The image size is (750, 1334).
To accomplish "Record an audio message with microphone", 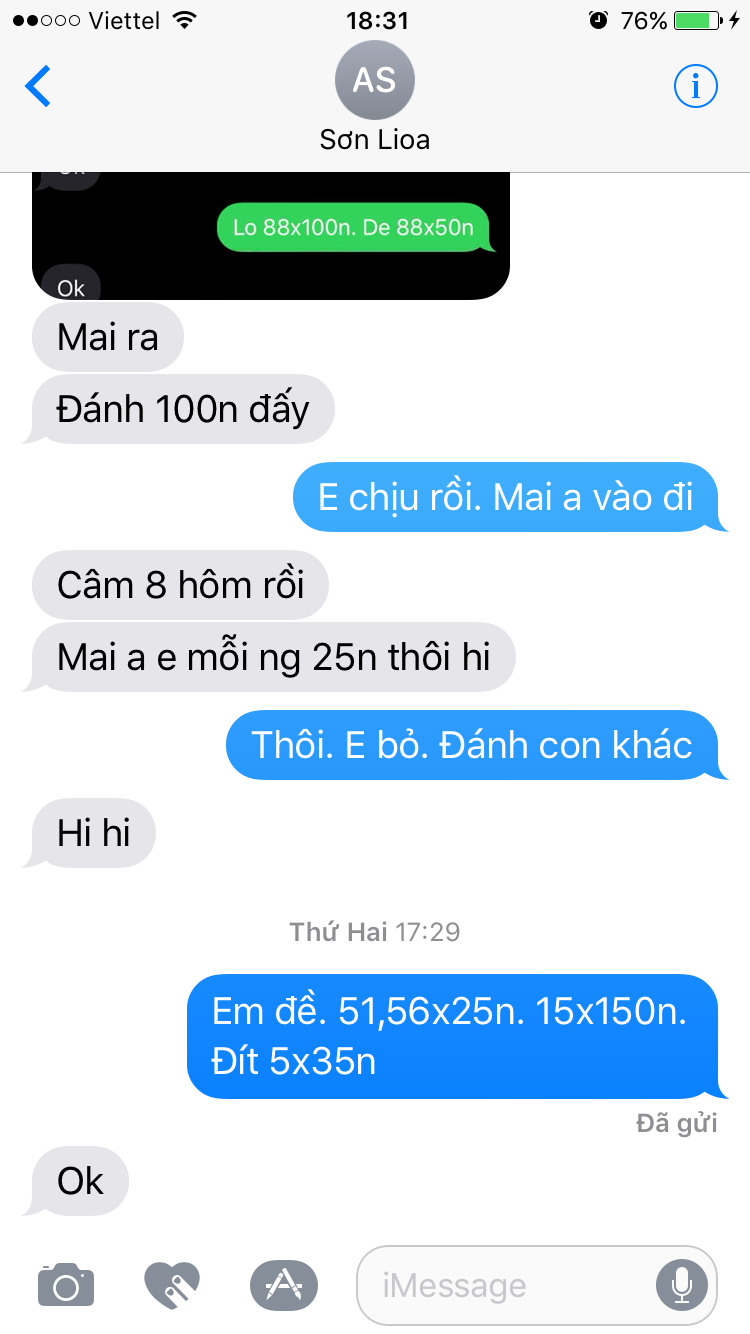I will 682,1285.
